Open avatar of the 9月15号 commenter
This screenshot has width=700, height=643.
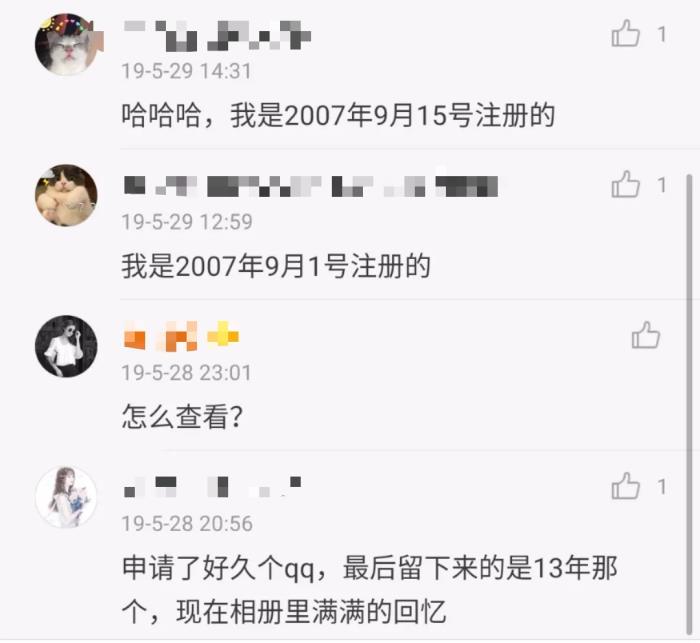coord(66,45)
